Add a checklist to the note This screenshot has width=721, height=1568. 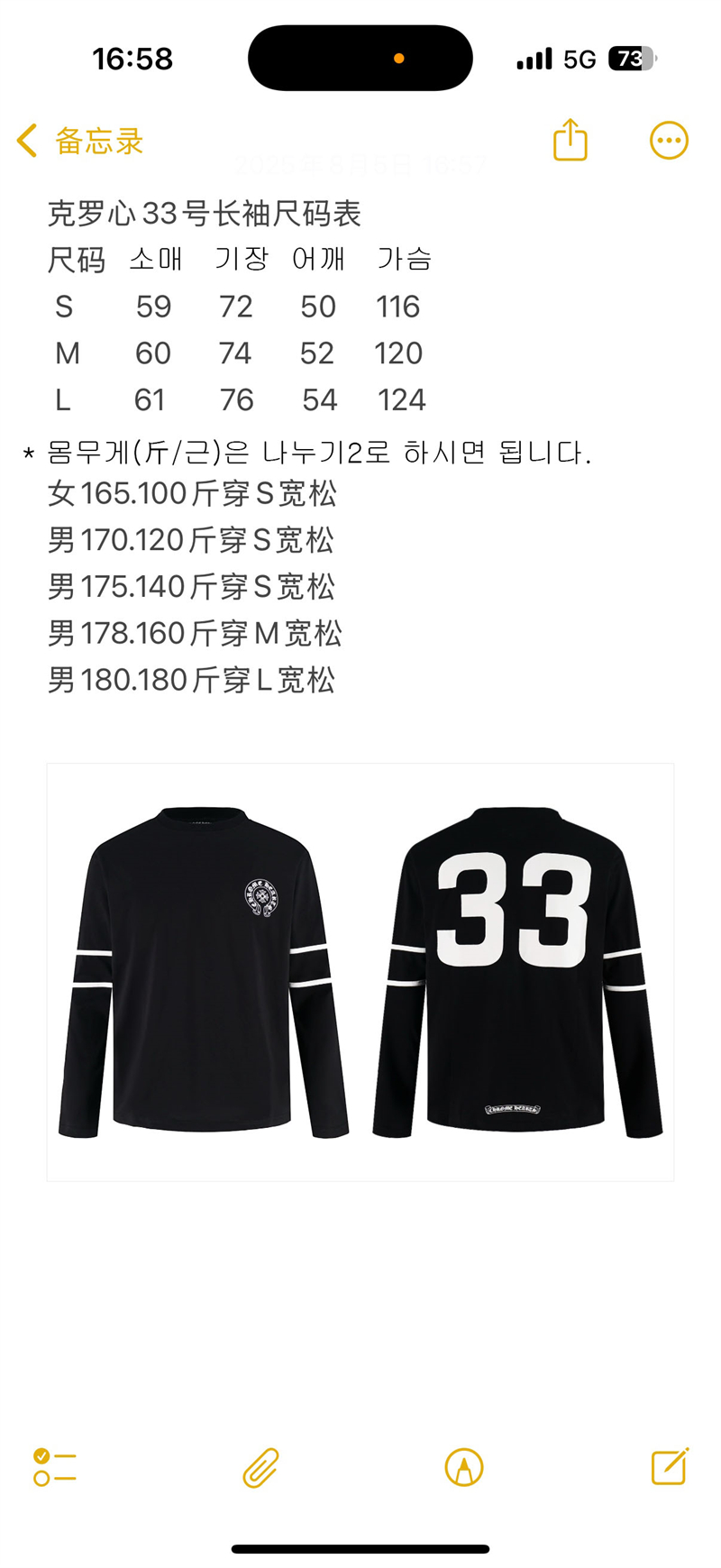(x=55, y=1467)
